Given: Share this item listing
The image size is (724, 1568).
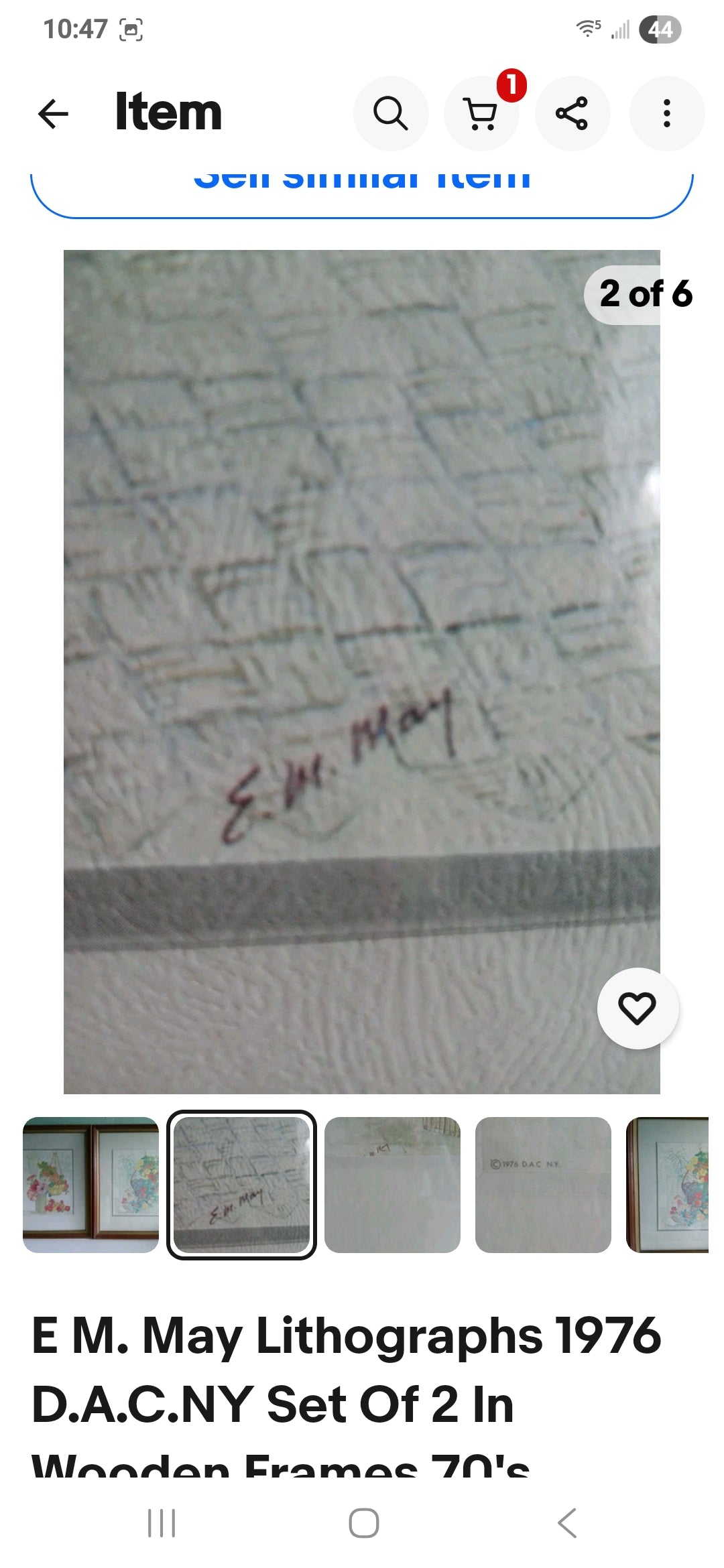Looking at the screenshot, I should pos(572,113).
